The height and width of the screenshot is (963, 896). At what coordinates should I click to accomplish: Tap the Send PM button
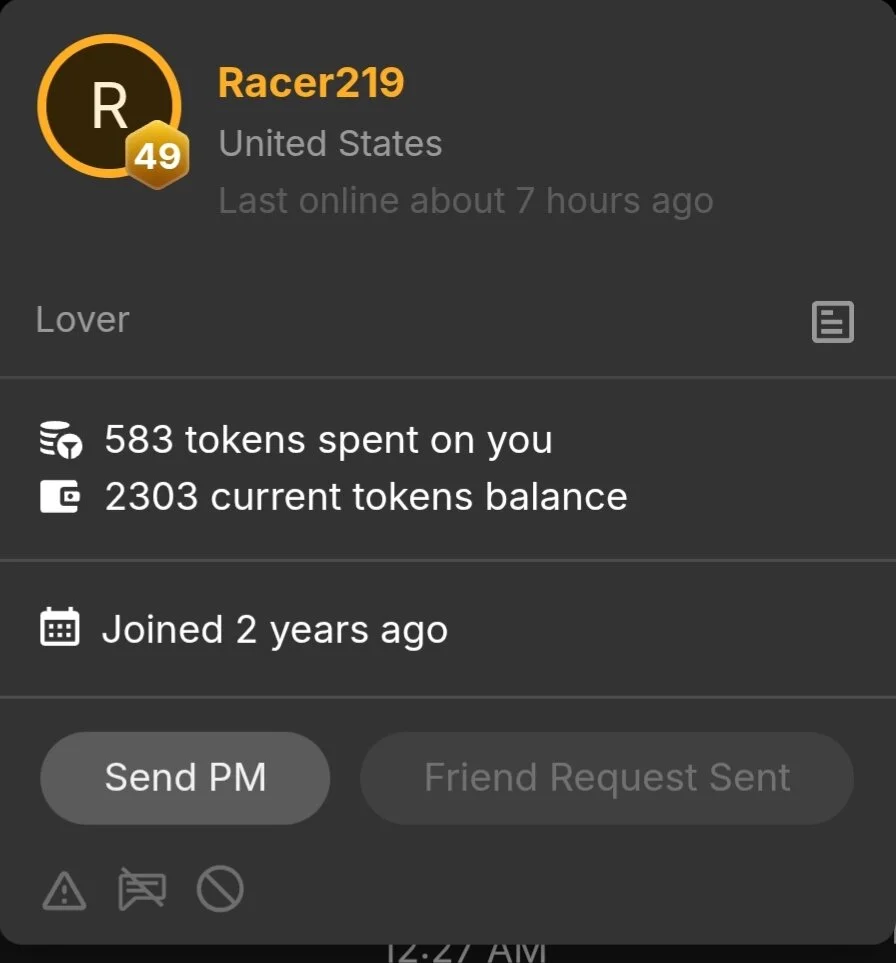click(185, 778)
